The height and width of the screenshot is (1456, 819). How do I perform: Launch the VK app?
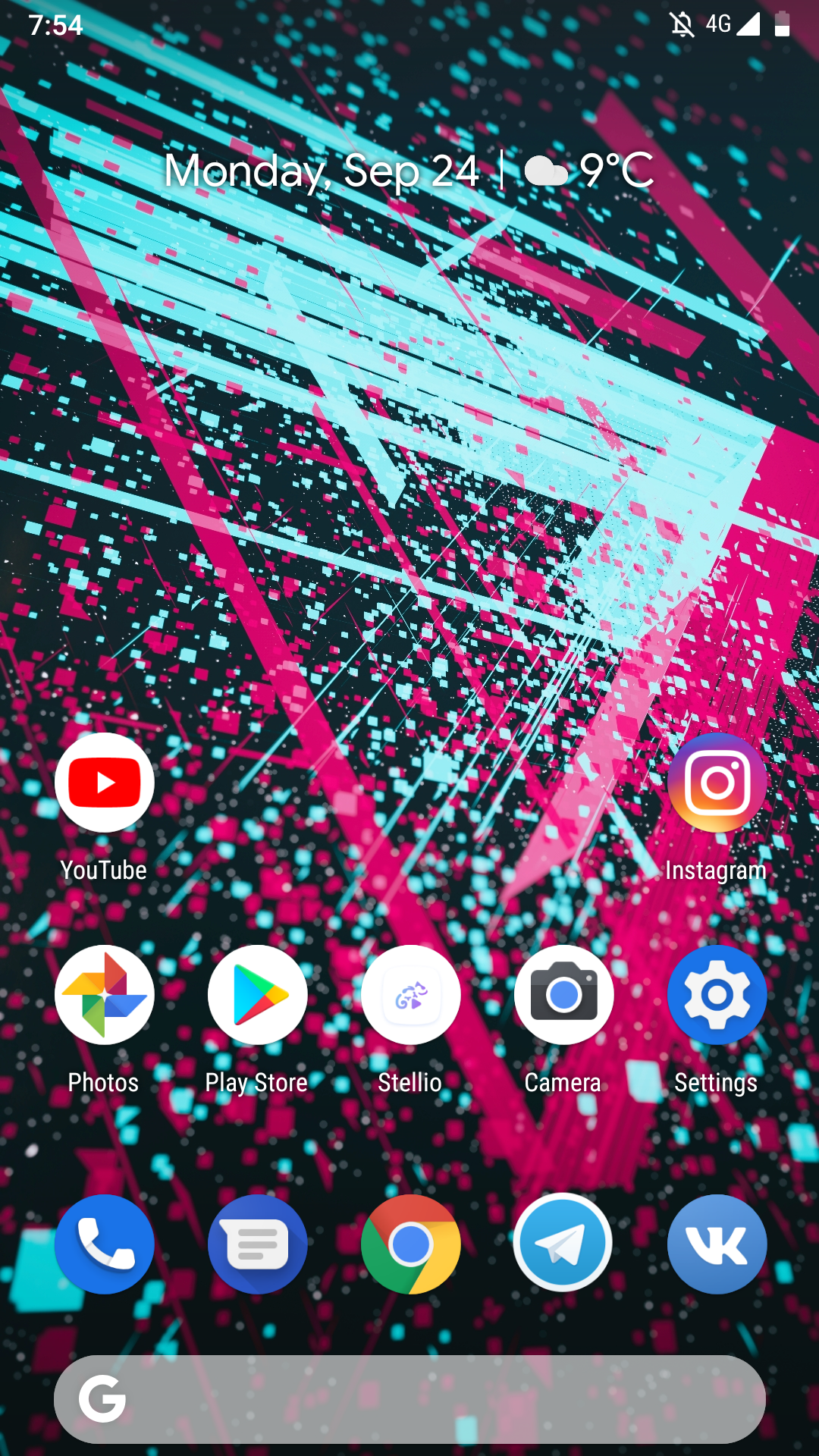pos(717,1244)
